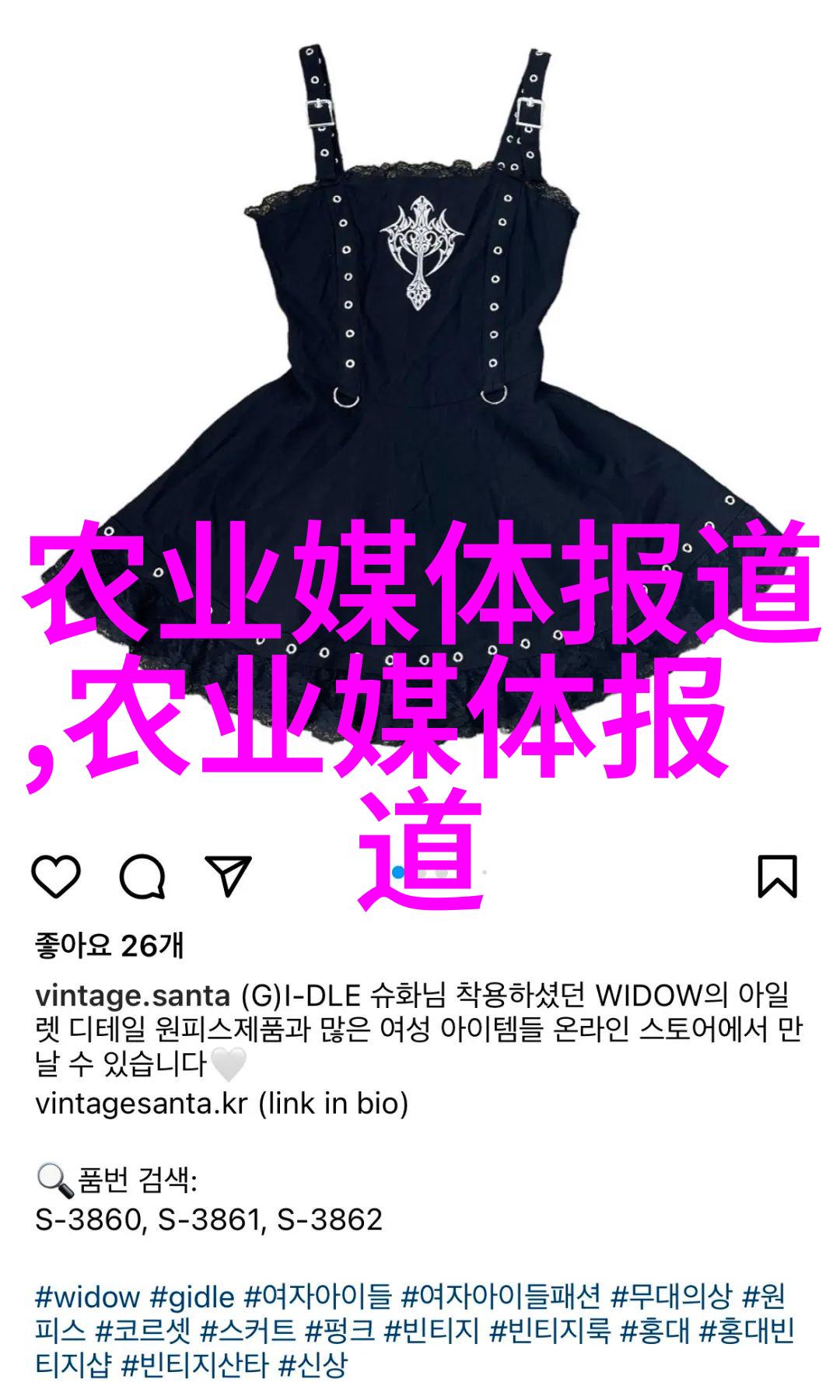Image resolution: width=840 pixels, height=1400 pixels.
Task: Open the #신상 hashtag
Action: pos(313,1365)
